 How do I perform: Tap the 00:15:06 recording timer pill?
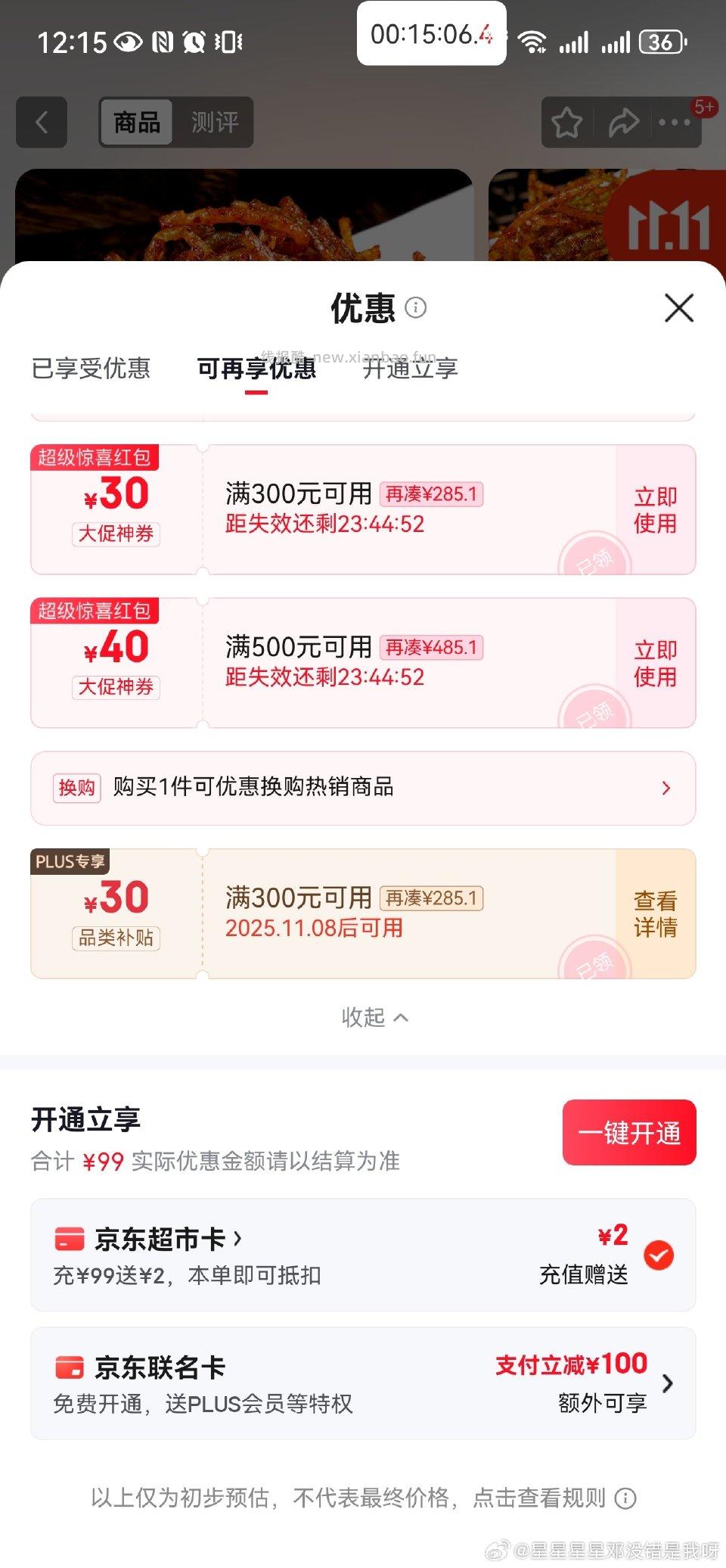pos(432,36)
